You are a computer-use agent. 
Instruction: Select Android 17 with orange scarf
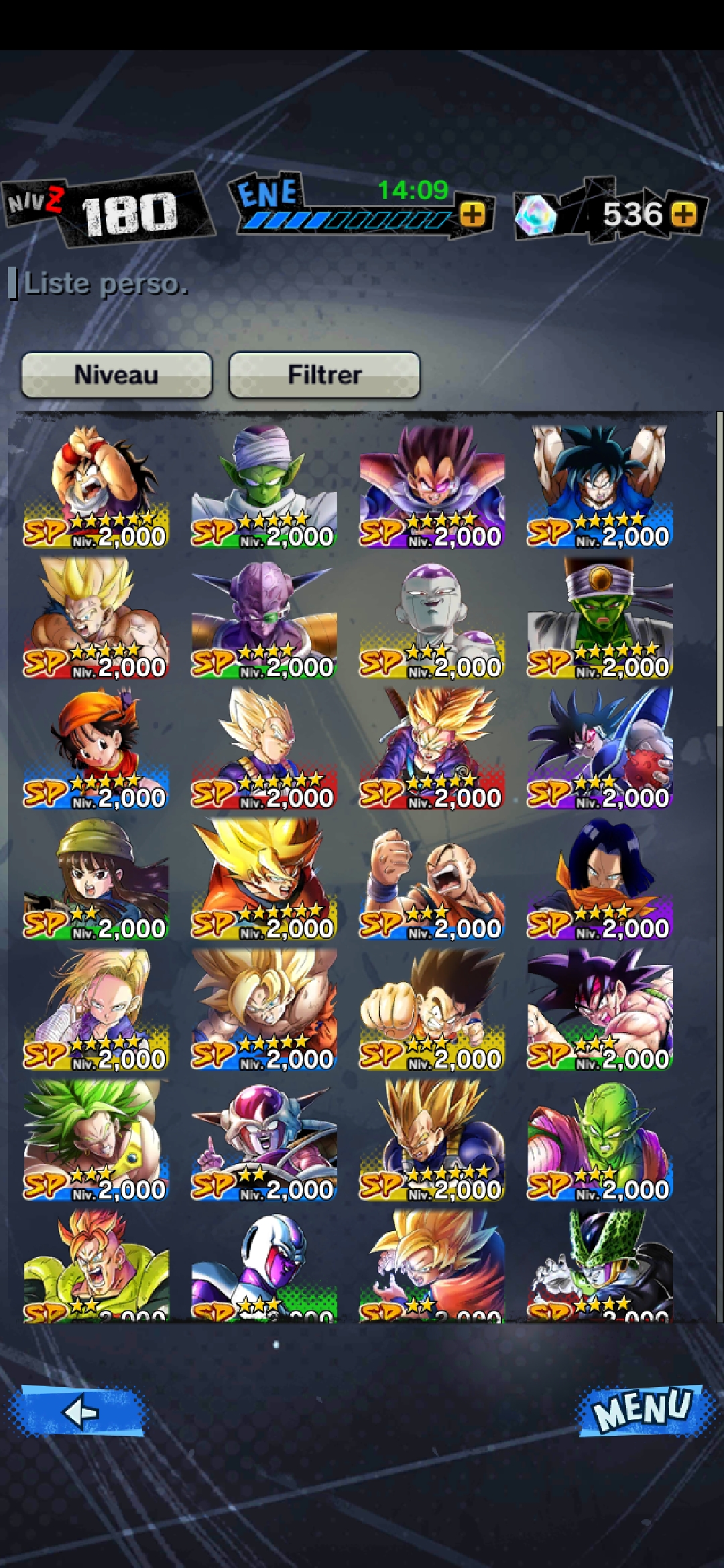pos(599,878)
